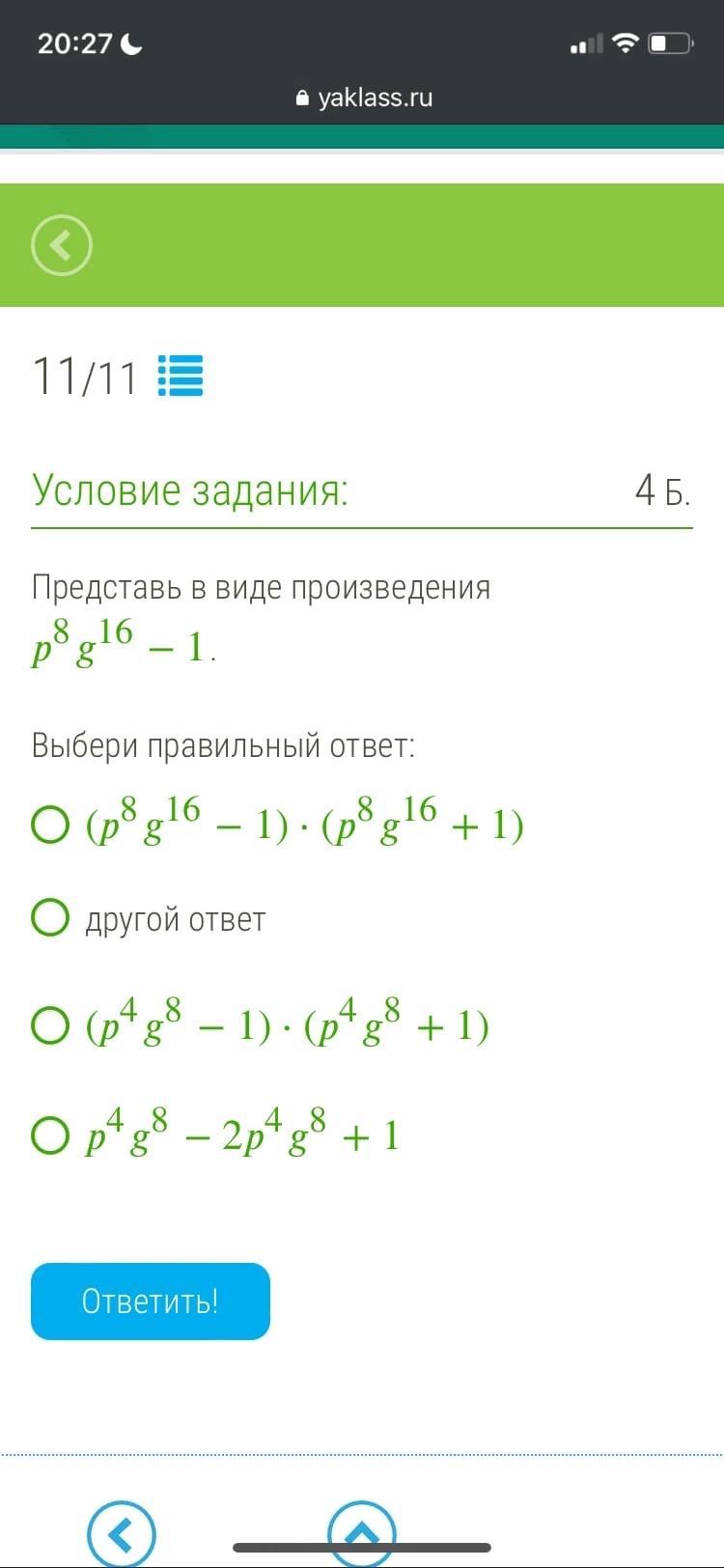Open the task list icon next to 11/11

pyautogui.click(x=180, y=377)
